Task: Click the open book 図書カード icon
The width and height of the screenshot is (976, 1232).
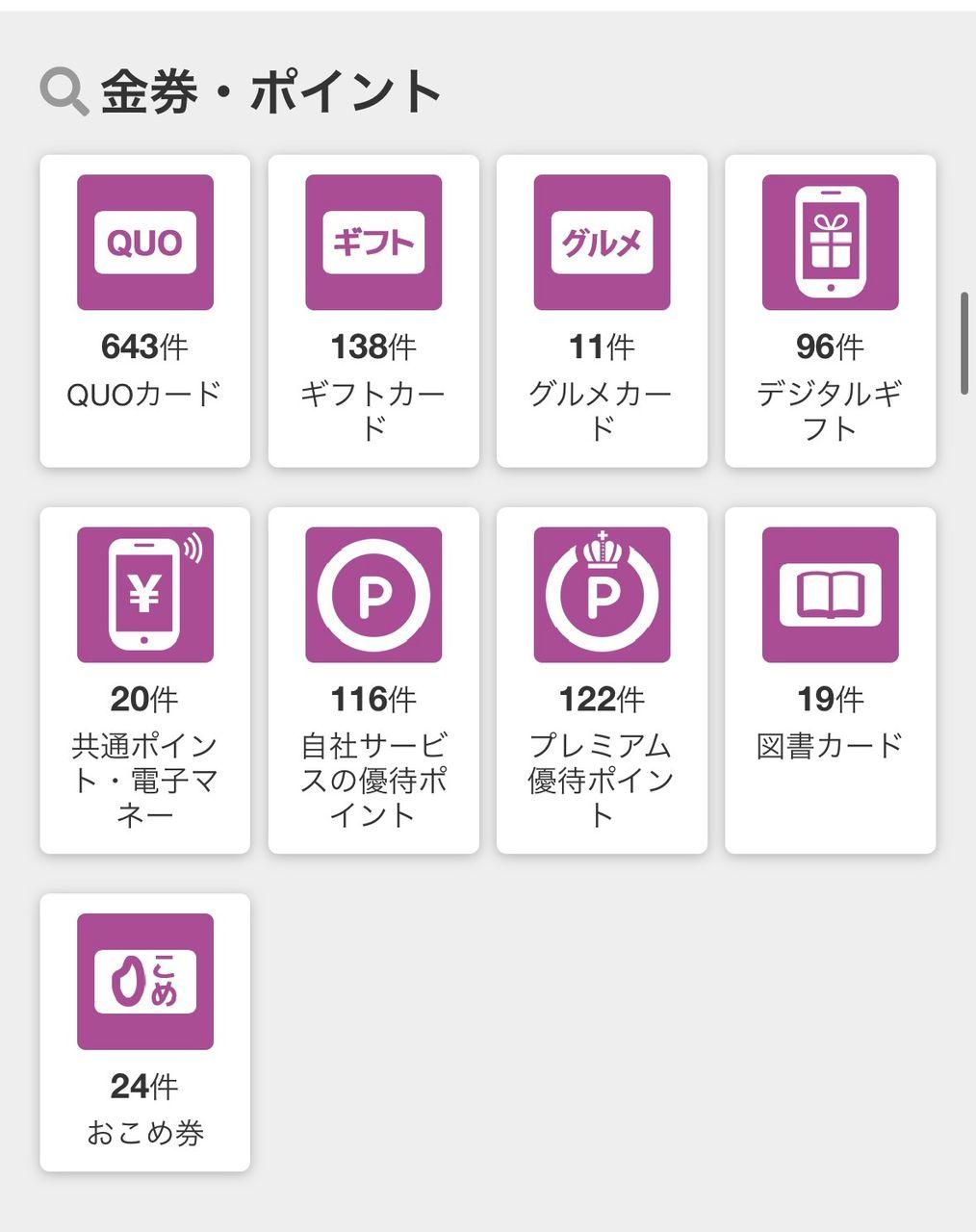Action: point(829,593)
